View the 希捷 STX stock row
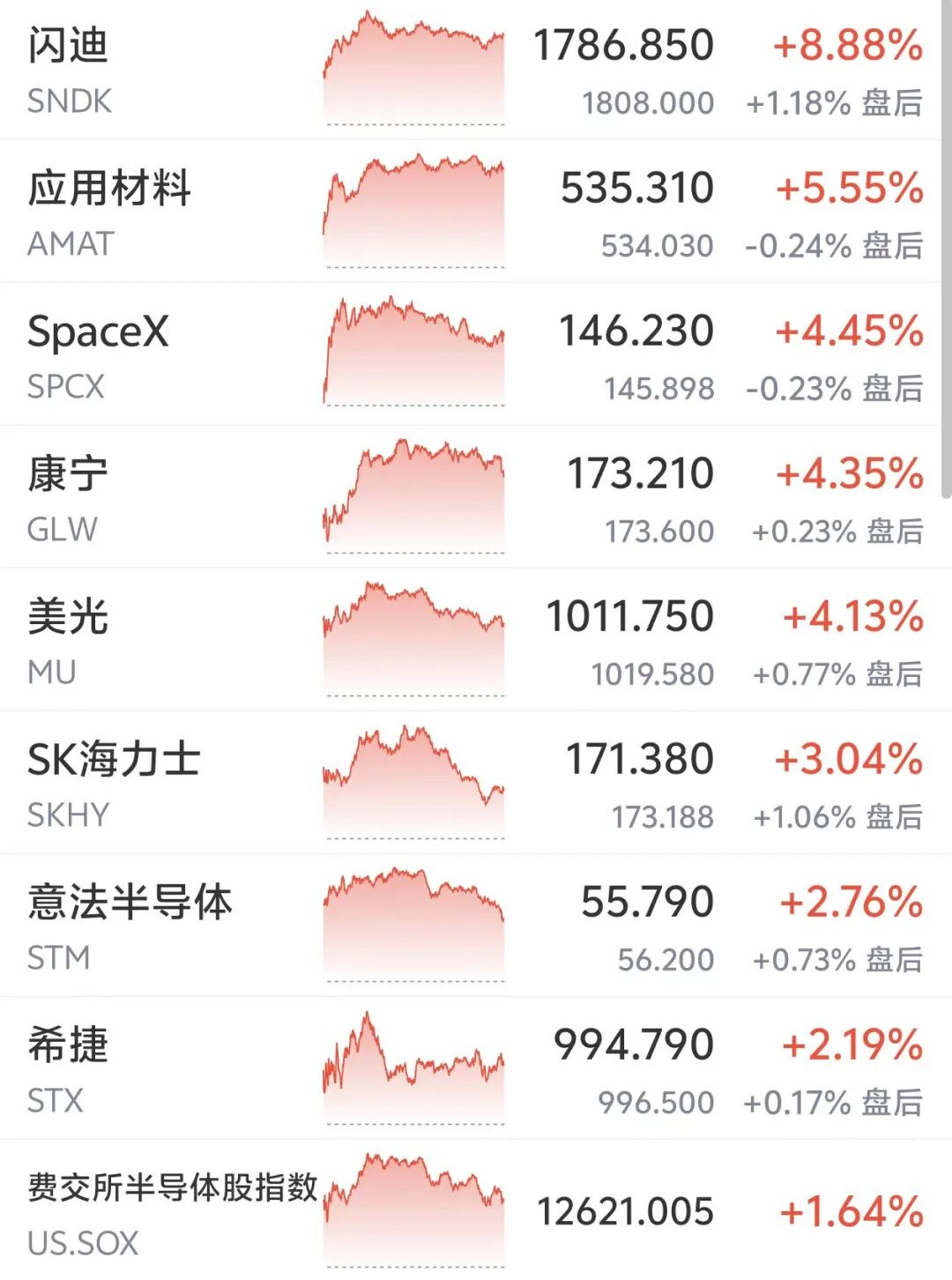Image resolution: width=952 pixels, height=1280 pixels. point(471,1068)
